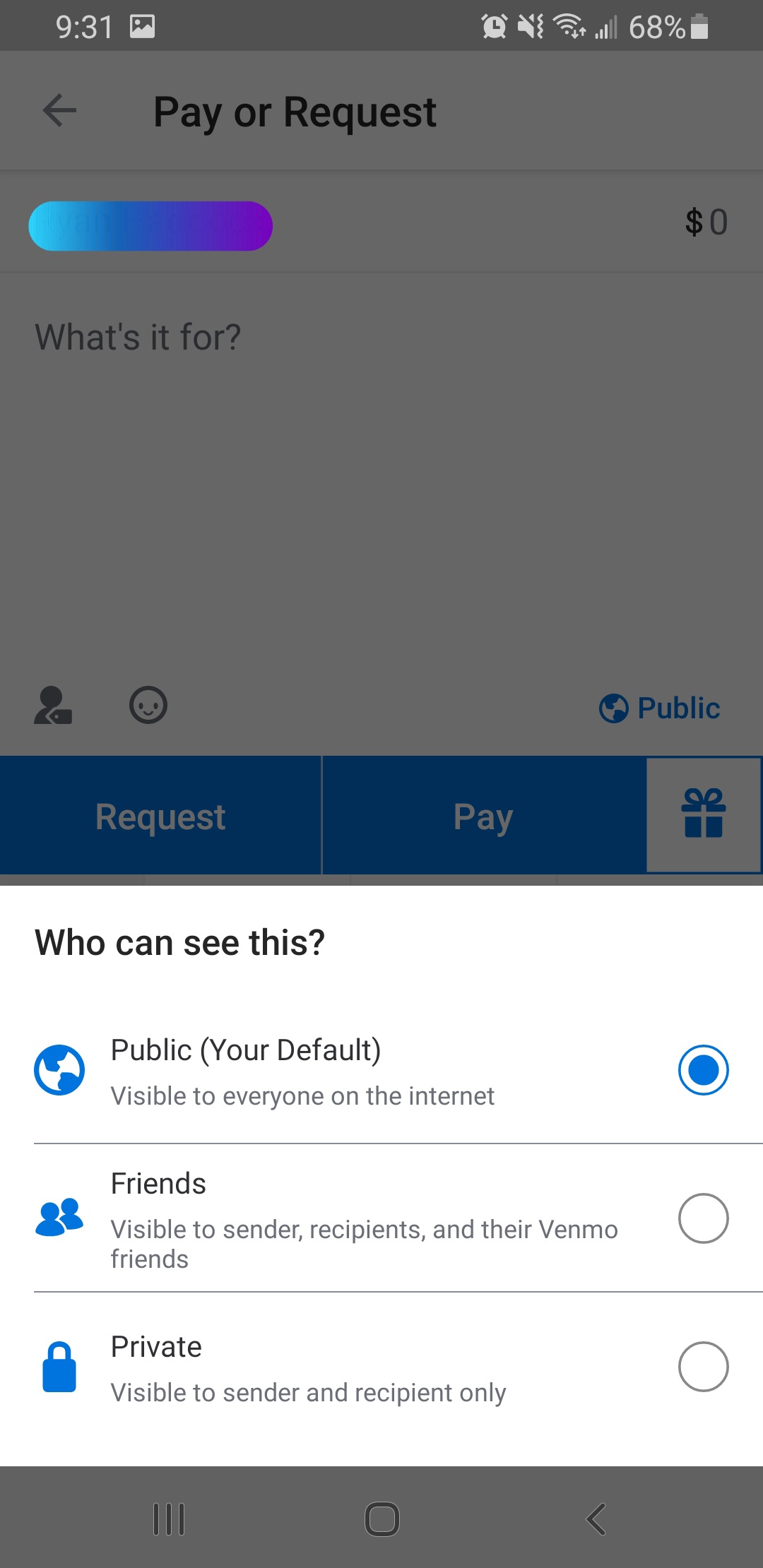This screenshot has height=1568, width=763.
Task: Edit the $0 amount field
Action: (x=706, y=222)
